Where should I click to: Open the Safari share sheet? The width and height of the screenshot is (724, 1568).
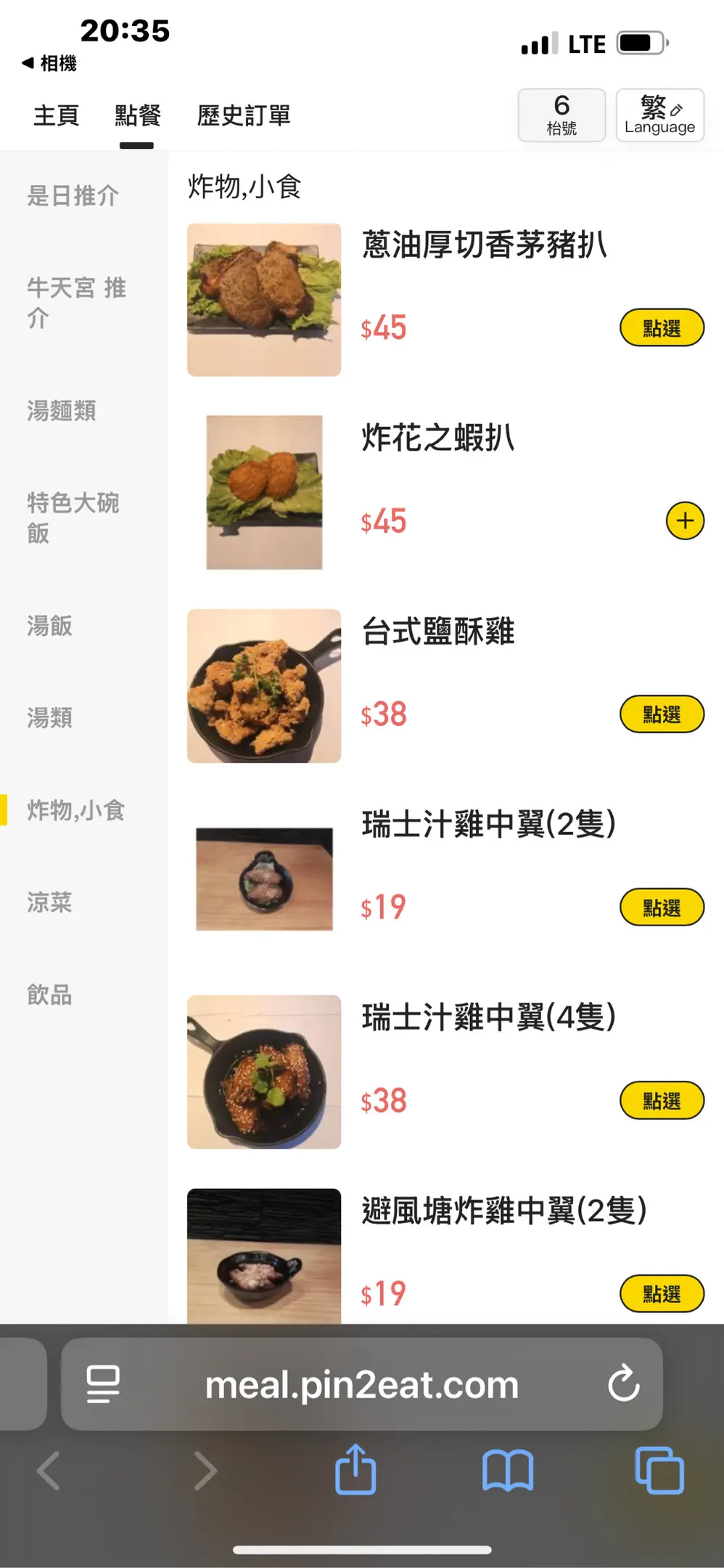[x=355, y=1471]
